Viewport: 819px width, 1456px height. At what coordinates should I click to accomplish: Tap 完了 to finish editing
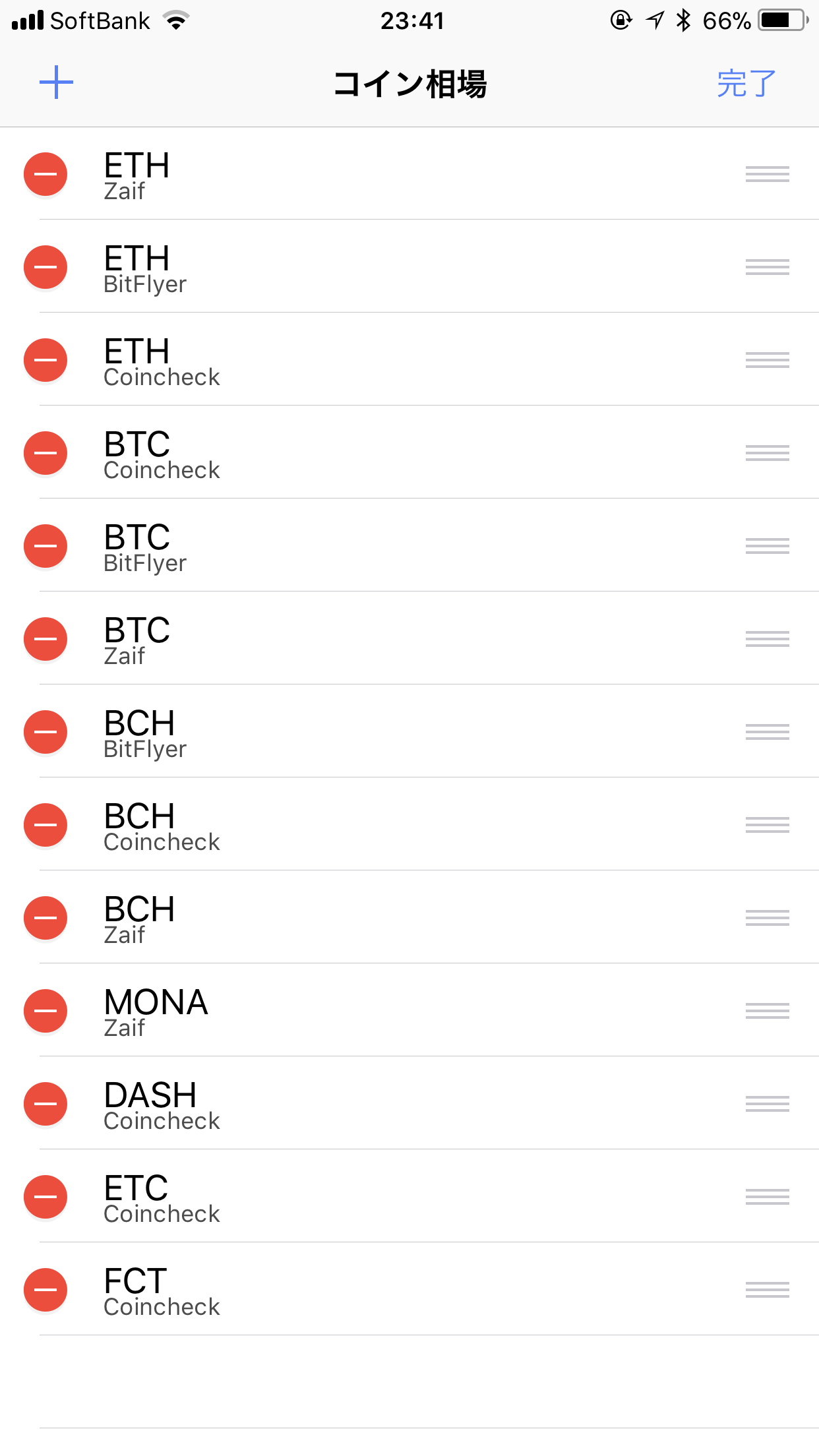(746, 84)
